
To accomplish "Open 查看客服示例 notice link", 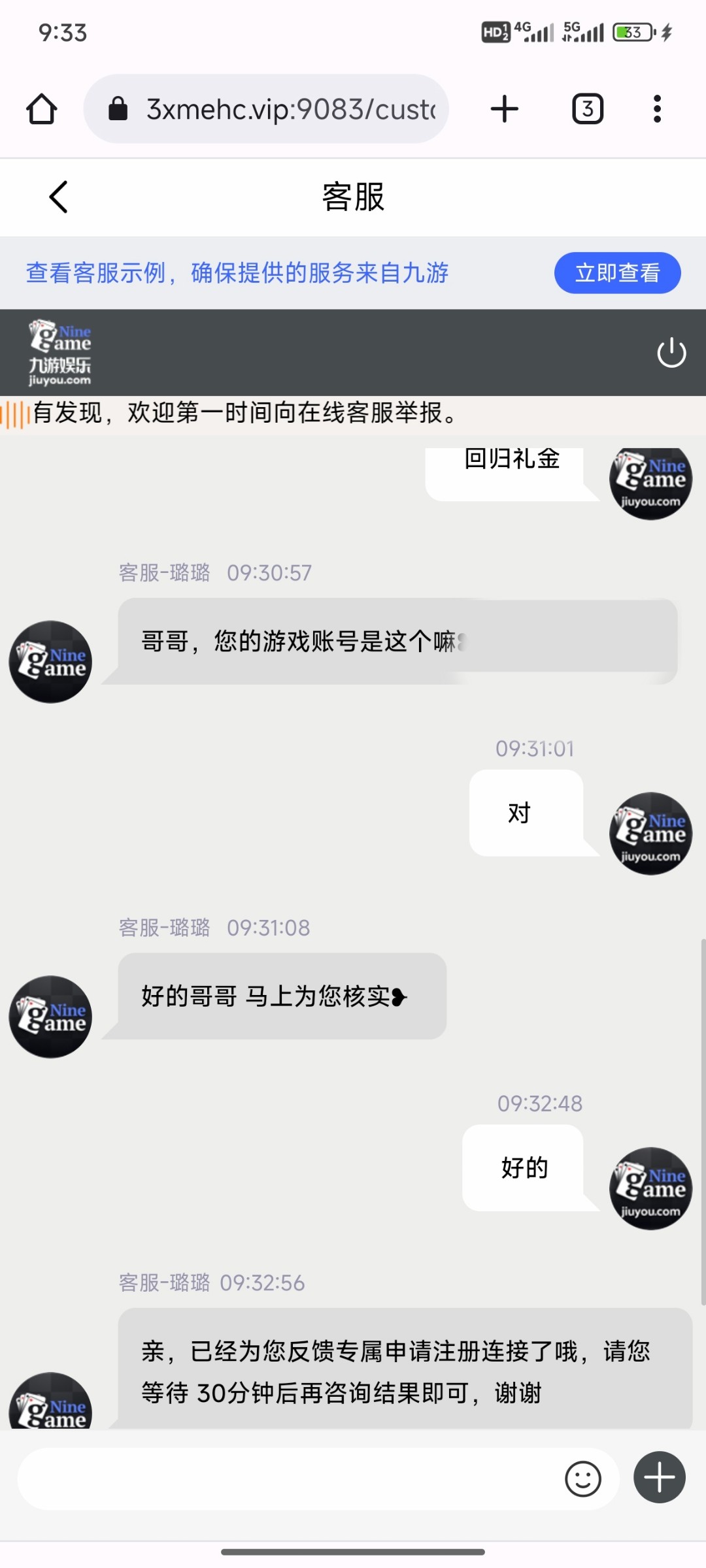I will [x=237, y=272].
